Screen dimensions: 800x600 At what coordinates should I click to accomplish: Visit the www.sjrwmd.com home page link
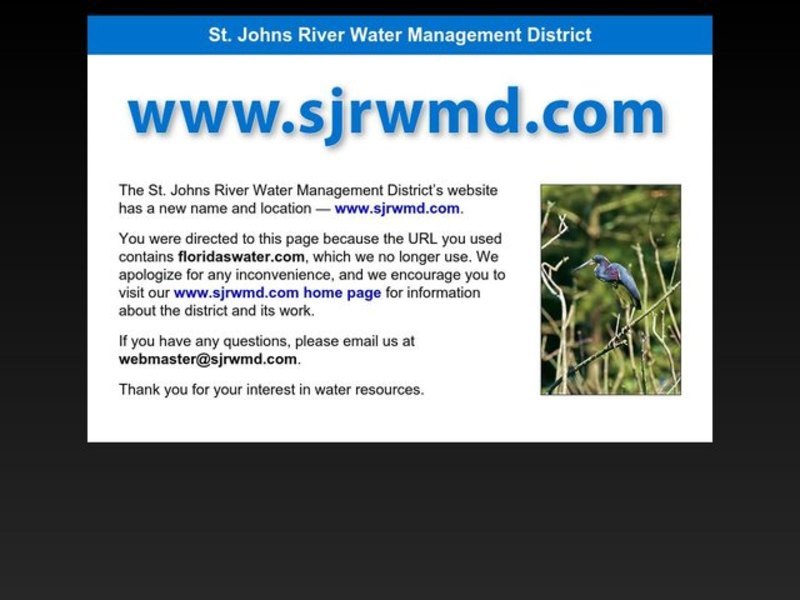pyautogui.click(x=277, y=293)
